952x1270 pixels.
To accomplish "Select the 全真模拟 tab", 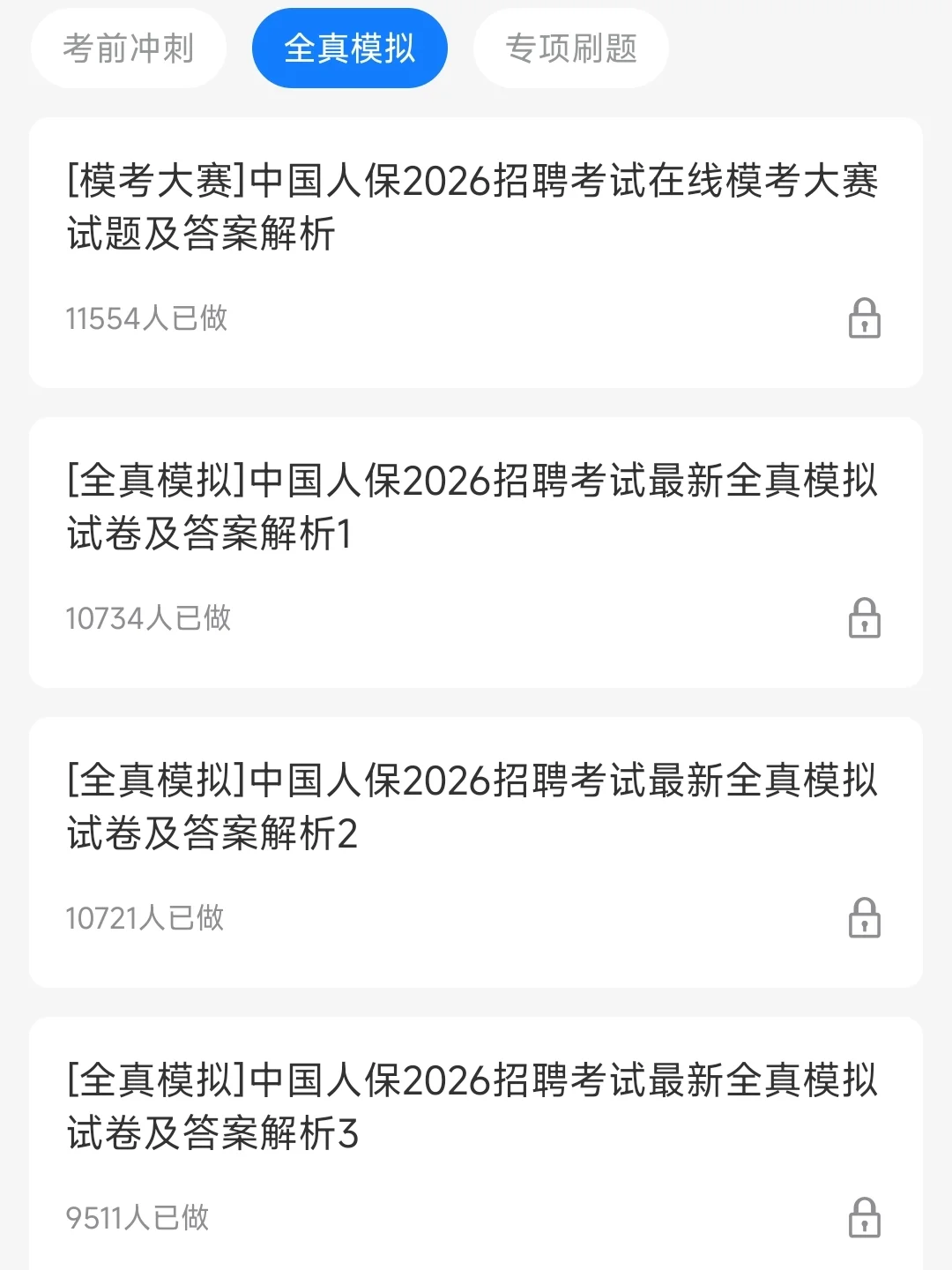I will [x=350, y=49].
